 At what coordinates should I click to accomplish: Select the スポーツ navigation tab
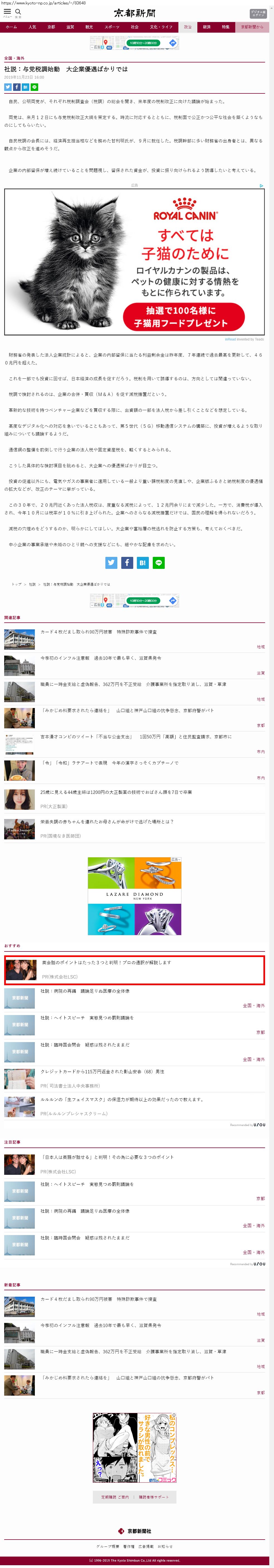coord(112,27)
